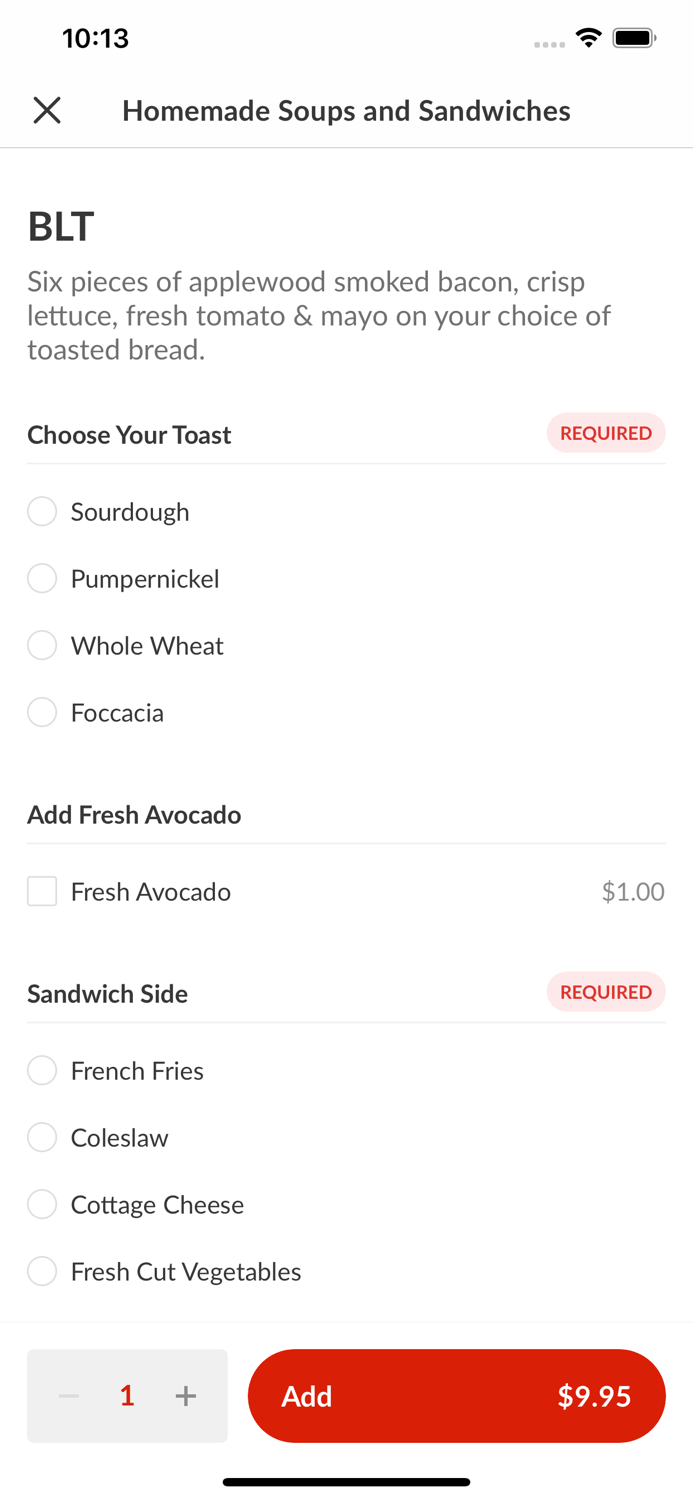Viewport: 693px width, 1500px height.
Task: Select French Fries as side
Action: pyautogui.click(x=42, y=1071)
